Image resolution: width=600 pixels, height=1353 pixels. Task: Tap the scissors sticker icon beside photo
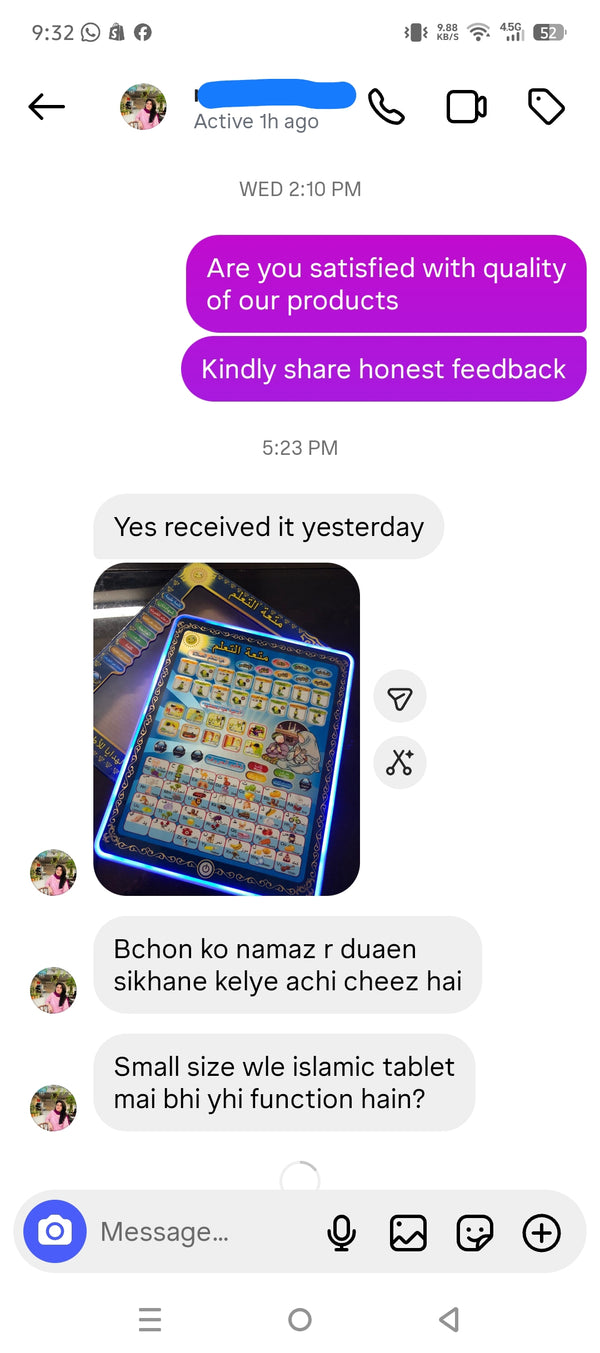[400, 763]
